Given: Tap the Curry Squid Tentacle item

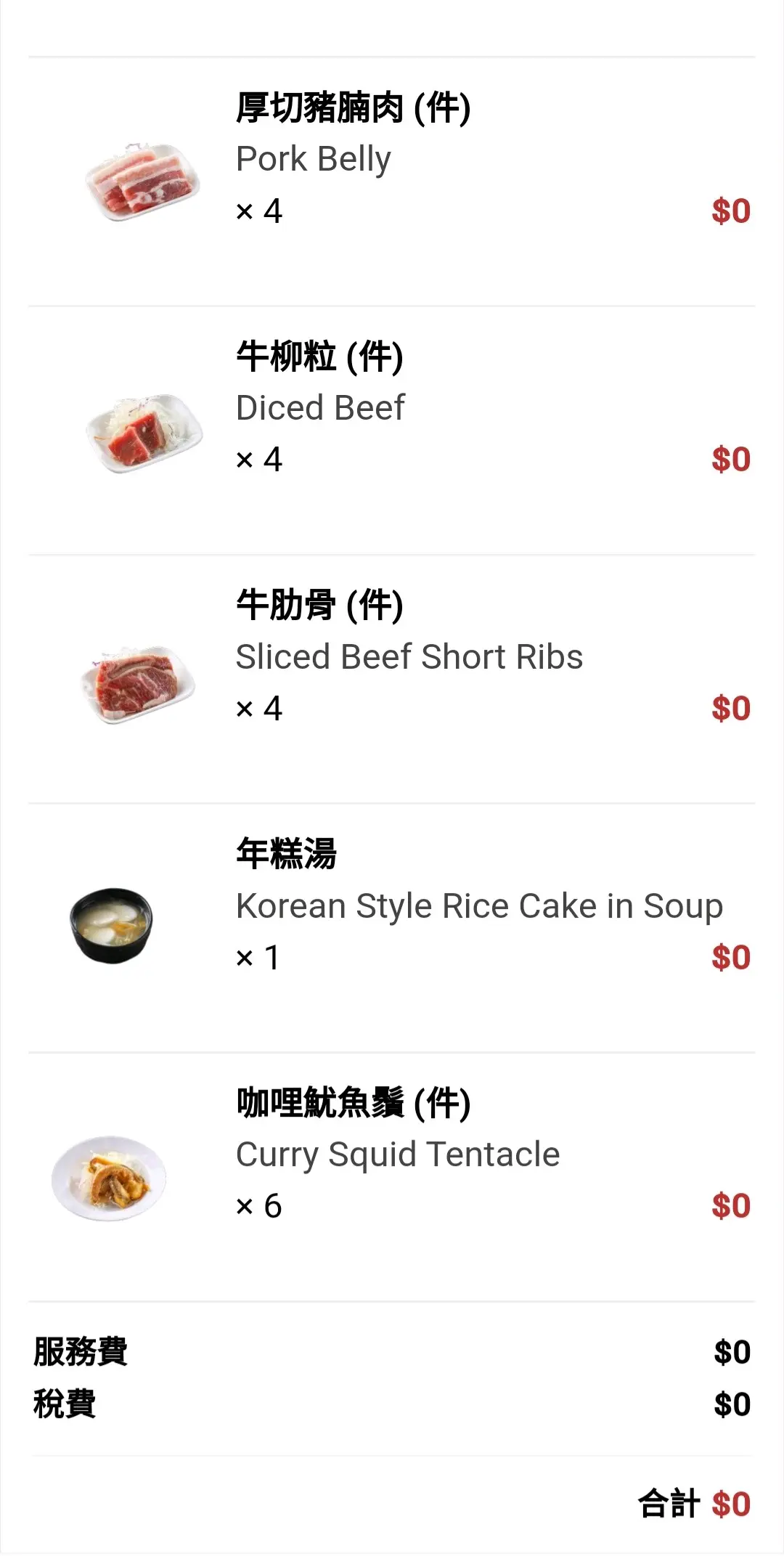Looking at the screenshot, I should point(392,1177).
